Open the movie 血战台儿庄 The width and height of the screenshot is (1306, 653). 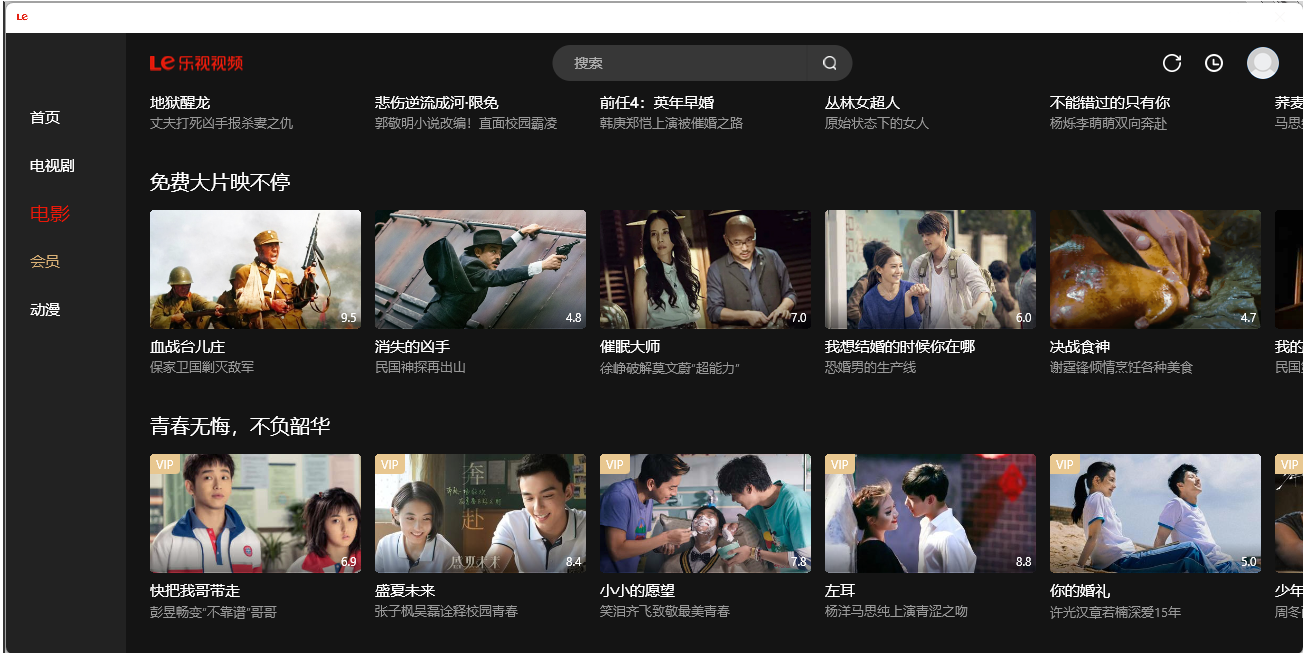tap(255, 269)
